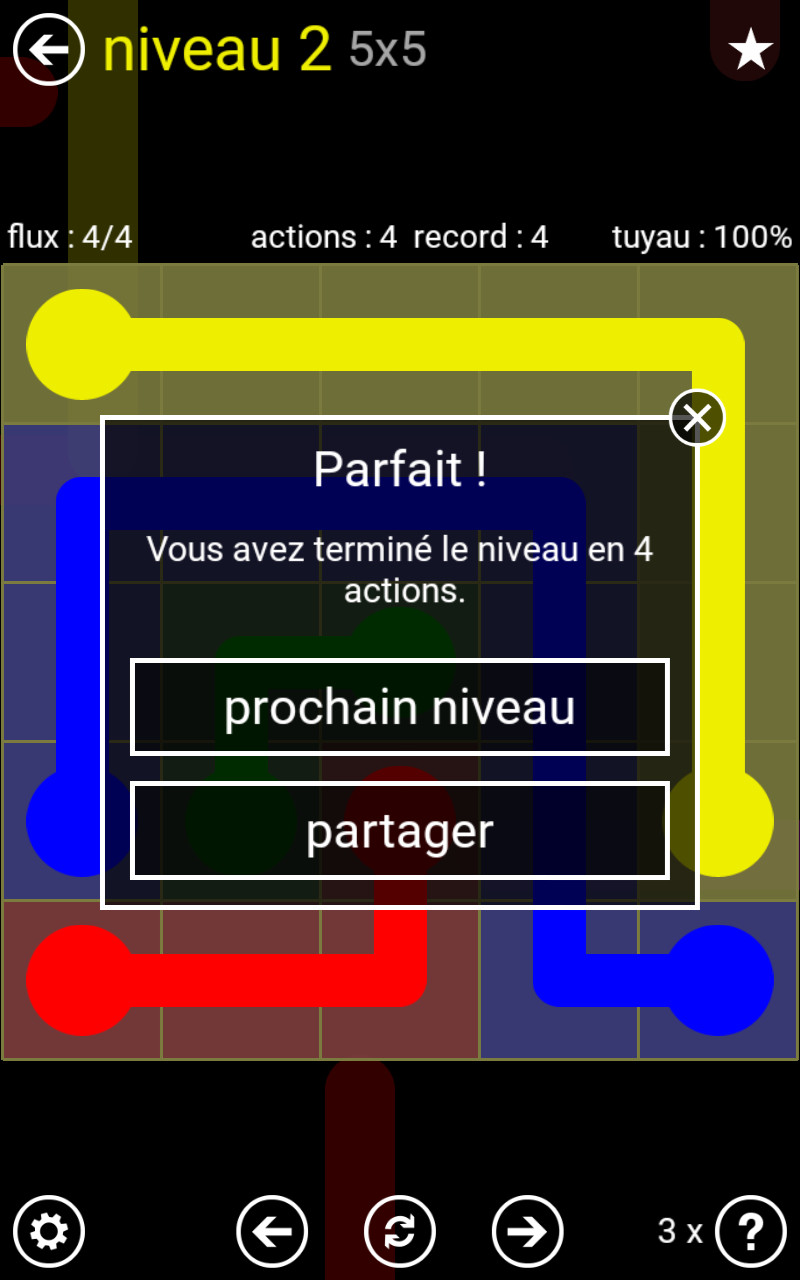Close the Parfait dialog

coord(697,418)
